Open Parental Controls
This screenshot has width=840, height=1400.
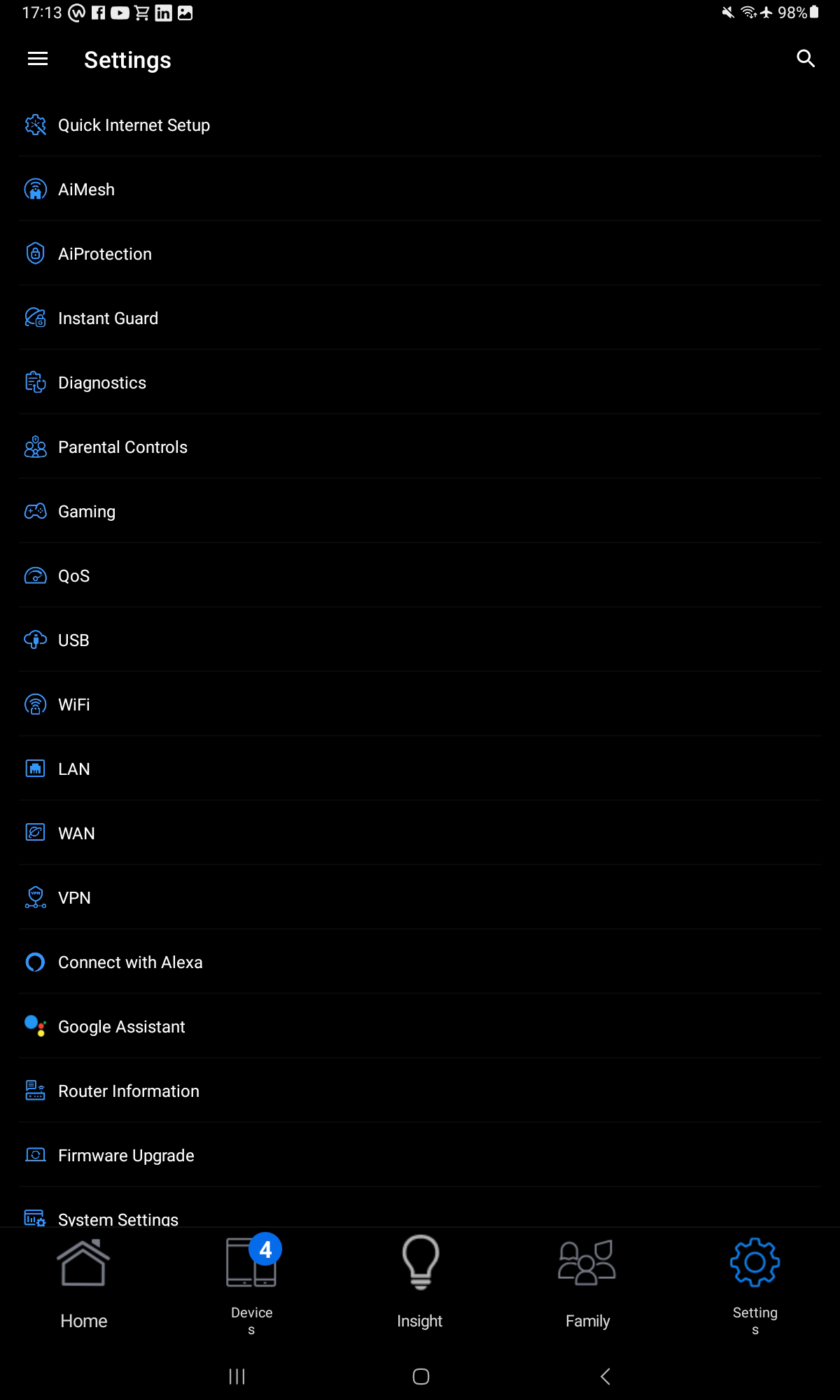point(122,447)
